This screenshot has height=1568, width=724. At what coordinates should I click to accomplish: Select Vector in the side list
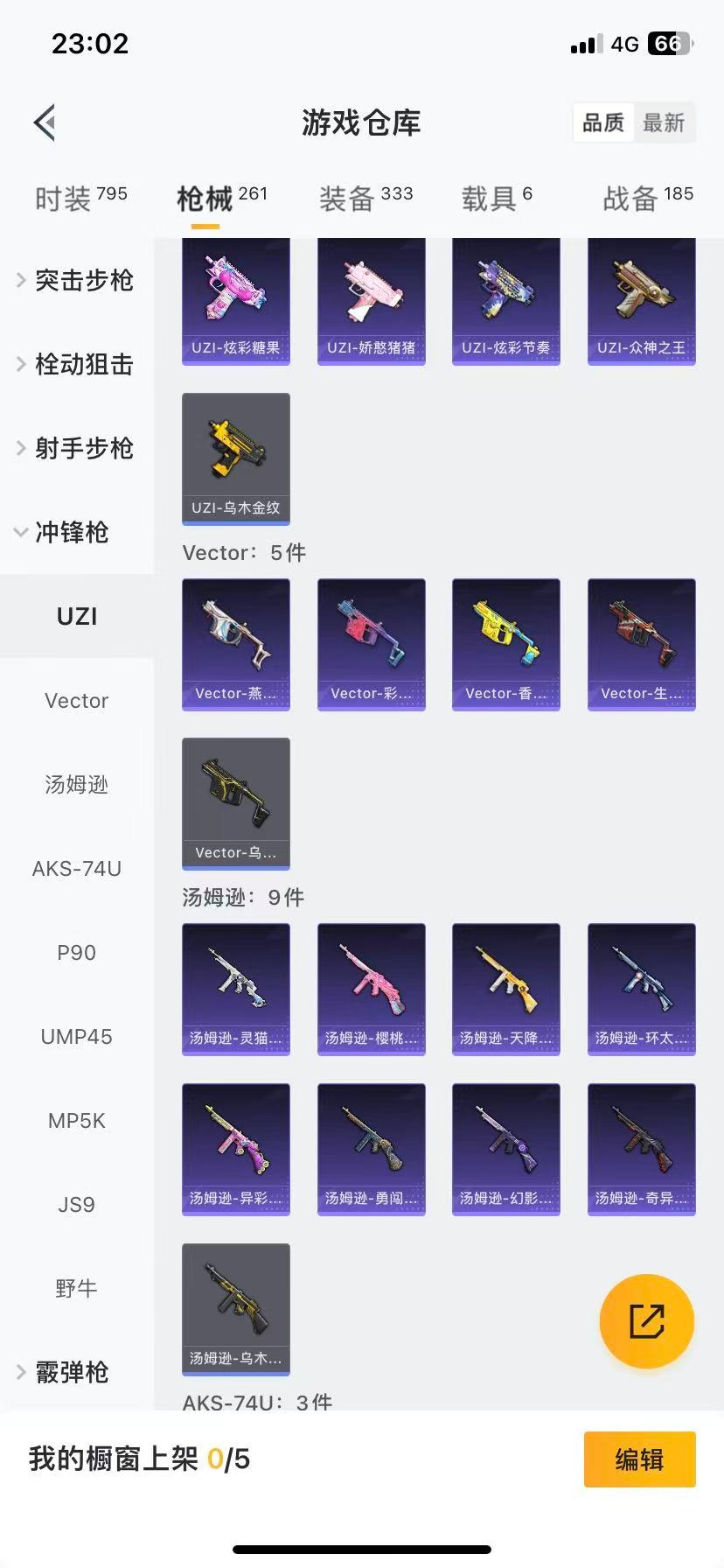coord(77,700)
